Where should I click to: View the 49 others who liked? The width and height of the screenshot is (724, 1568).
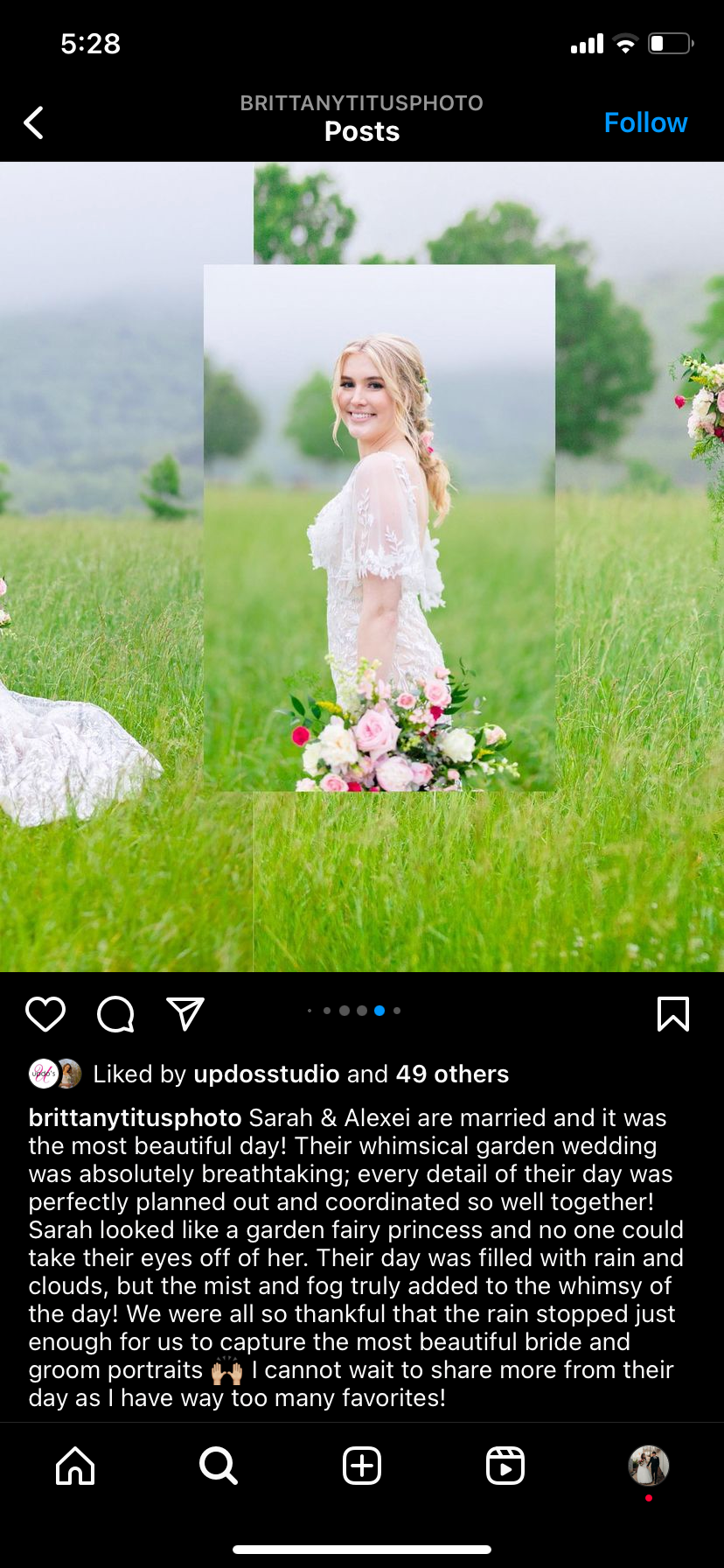point(452,1074)
